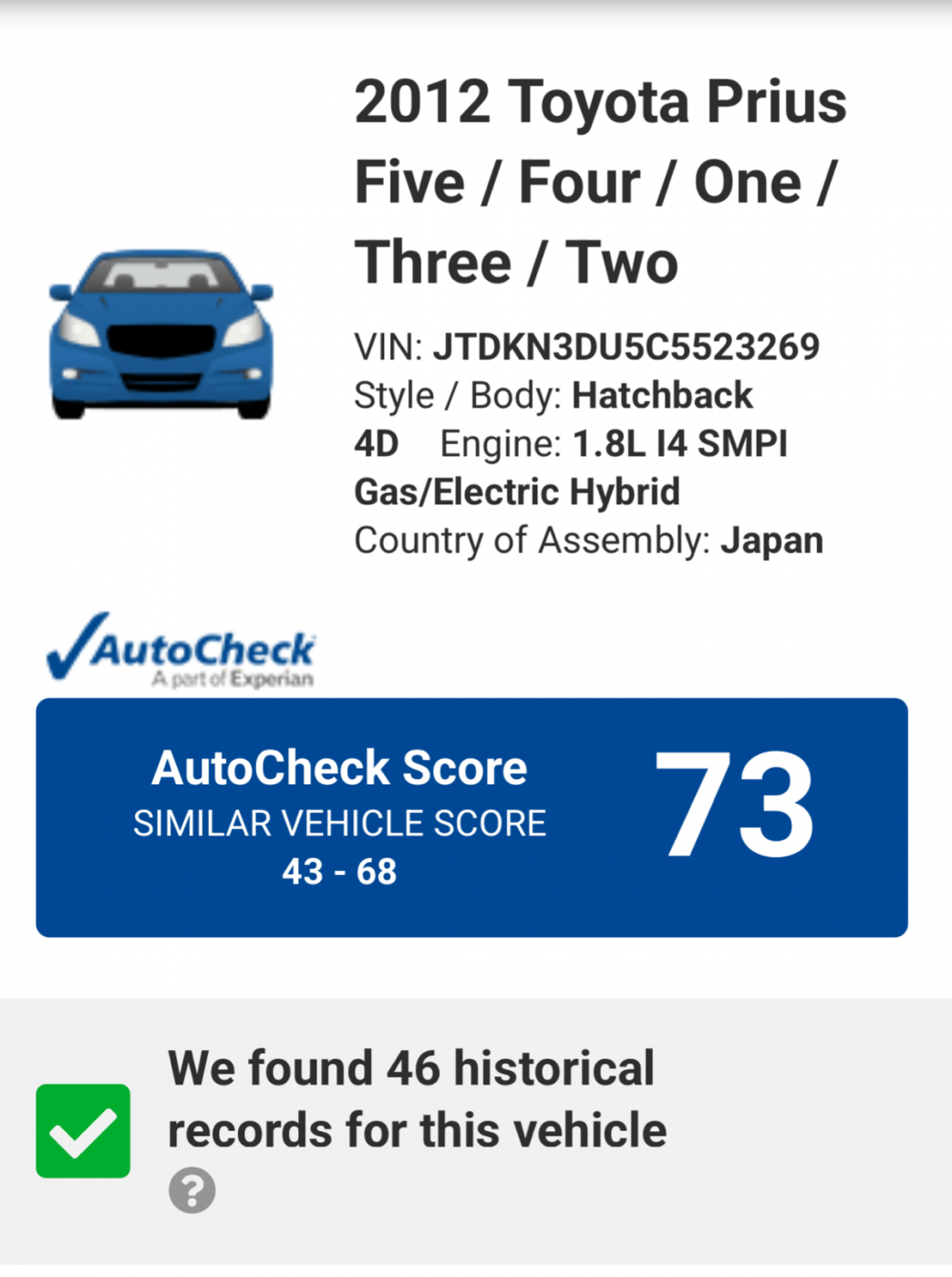Open the help icon under historical records
This screenshot has height=1277, width=952.
click(191, 1189)
